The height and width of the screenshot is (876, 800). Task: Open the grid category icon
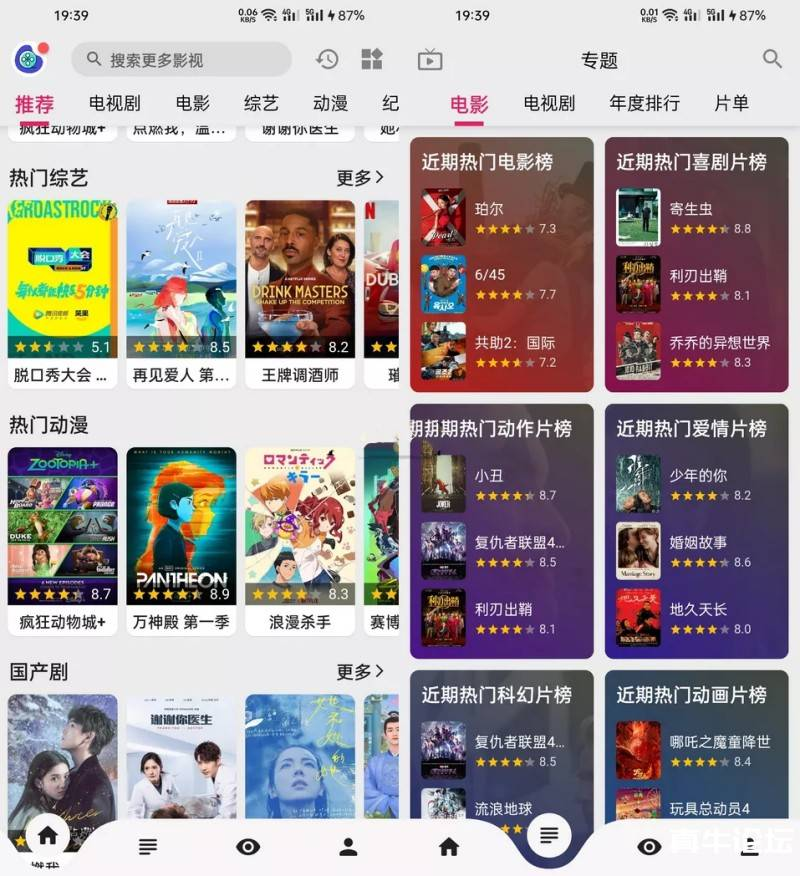pos(372,60)
